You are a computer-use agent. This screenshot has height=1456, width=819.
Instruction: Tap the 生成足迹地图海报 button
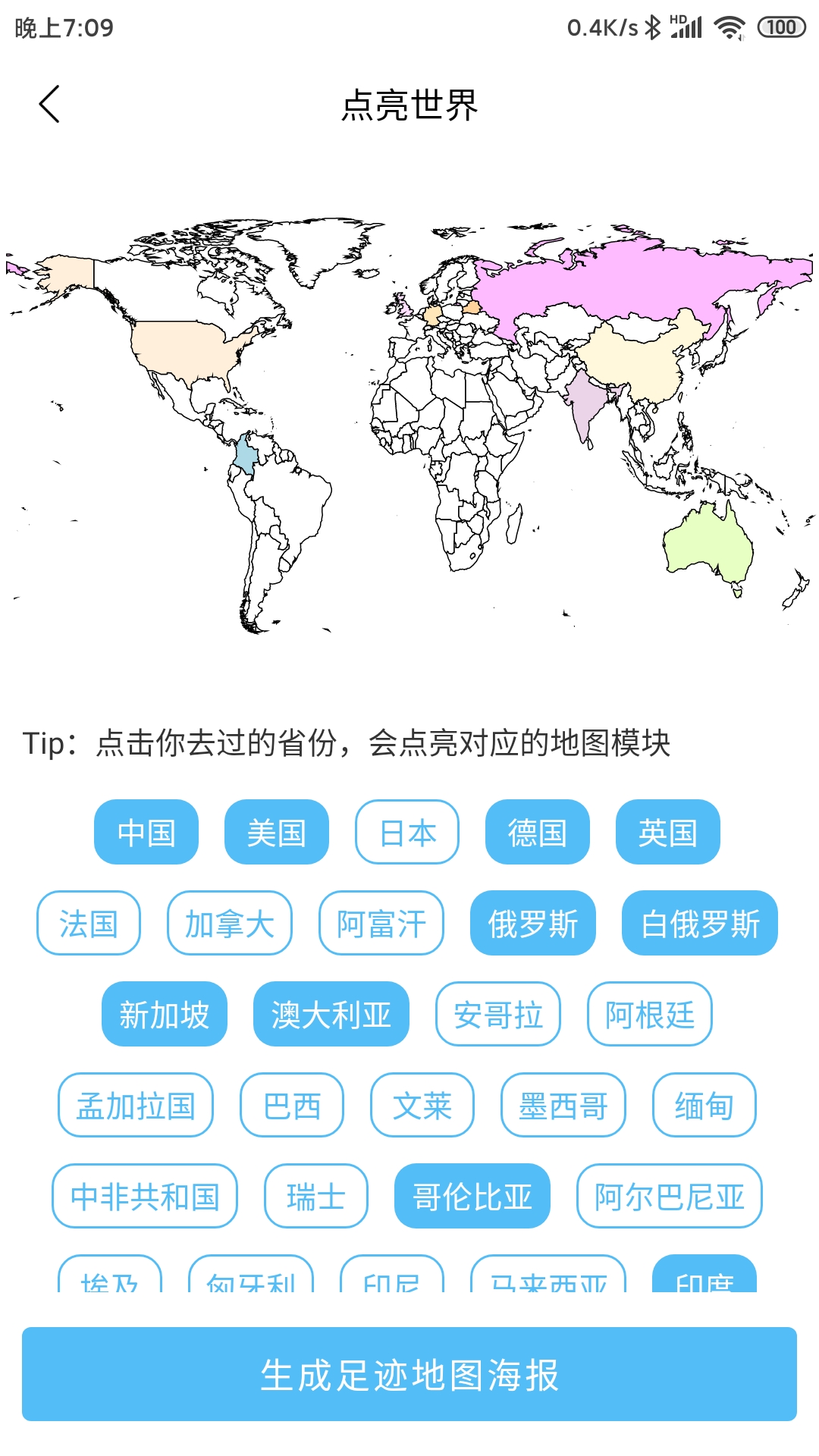pos(409,1374)
